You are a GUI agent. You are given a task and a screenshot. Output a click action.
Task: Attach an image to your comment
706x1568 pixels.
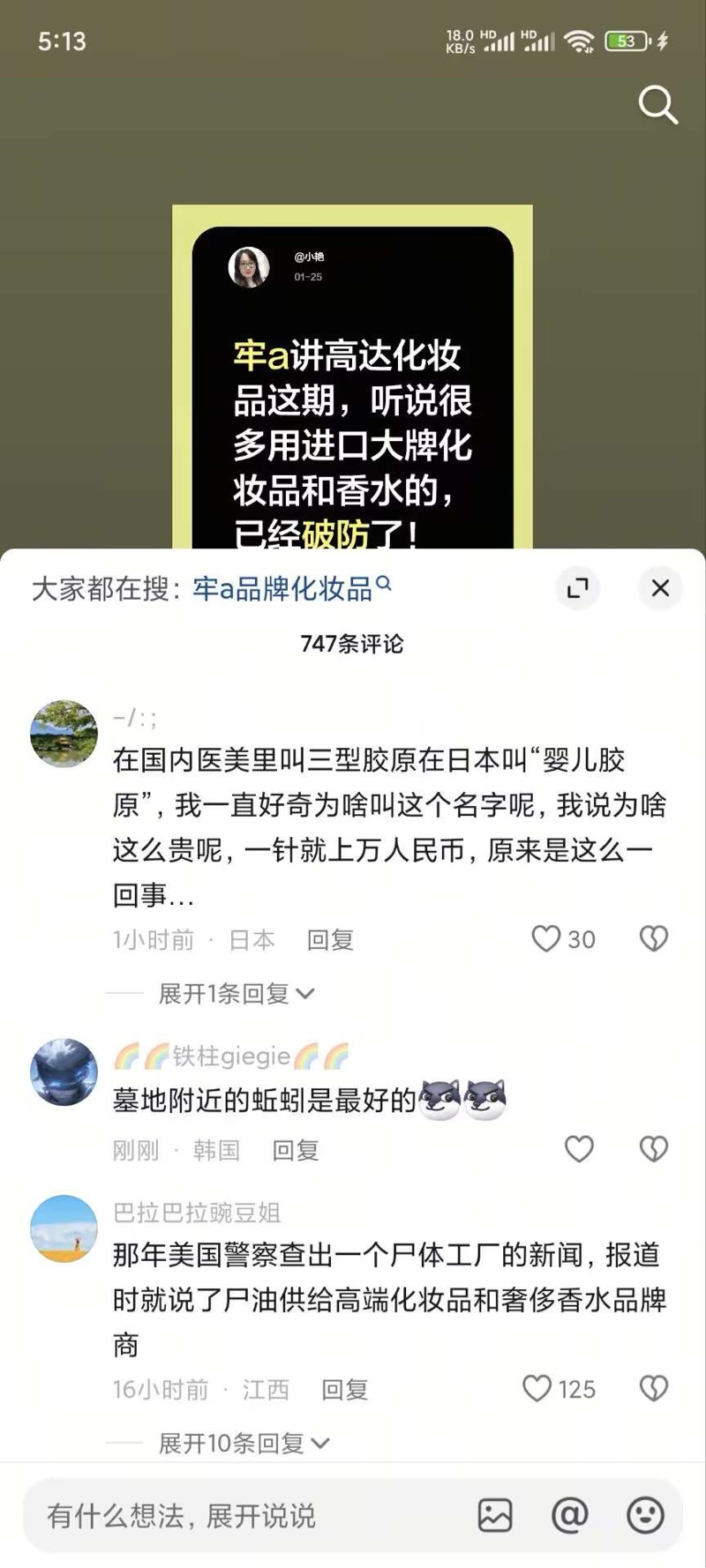tap(495, 1516)
